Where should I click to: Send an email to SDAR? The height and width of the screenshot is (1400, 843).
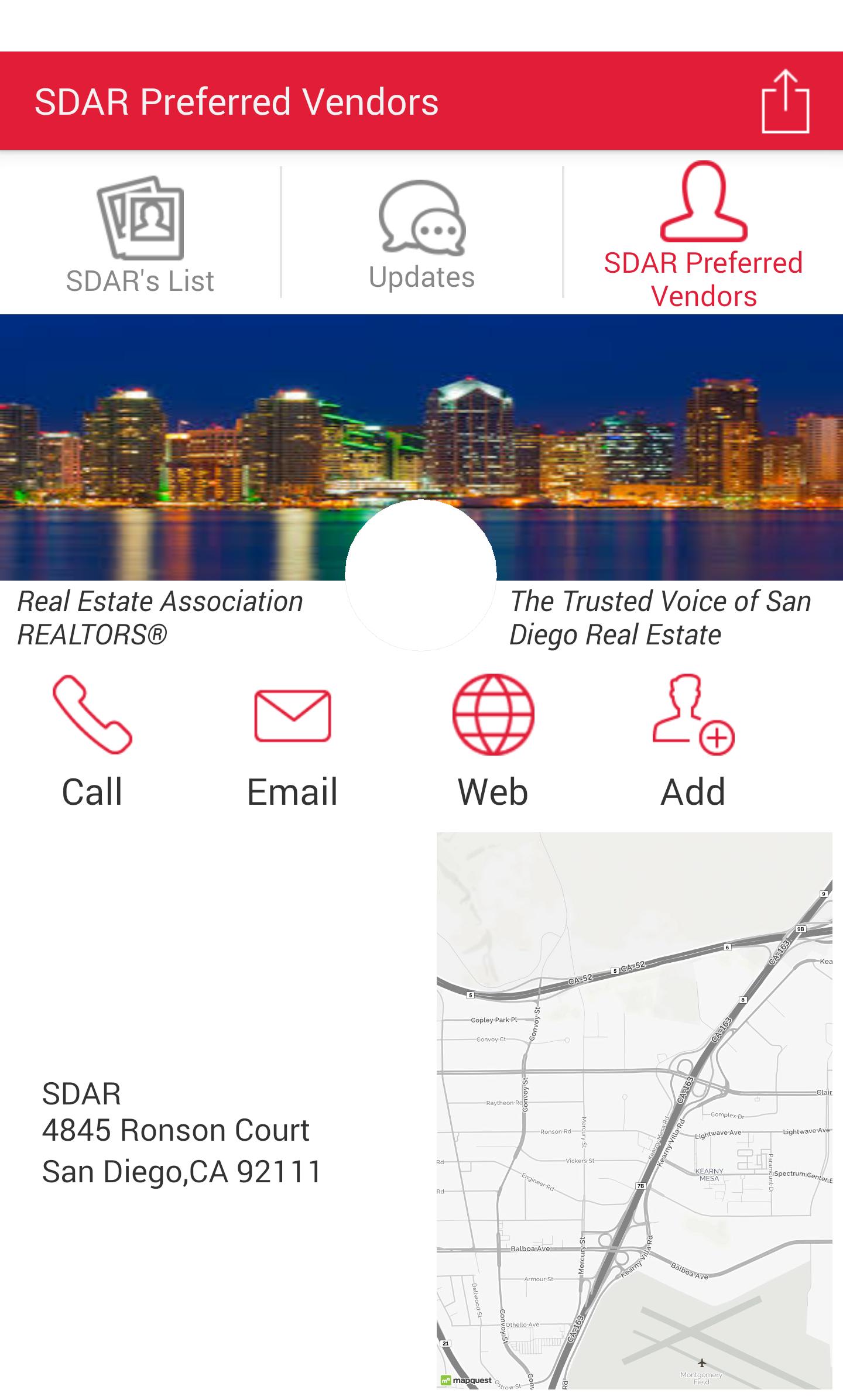click(292, 742)
